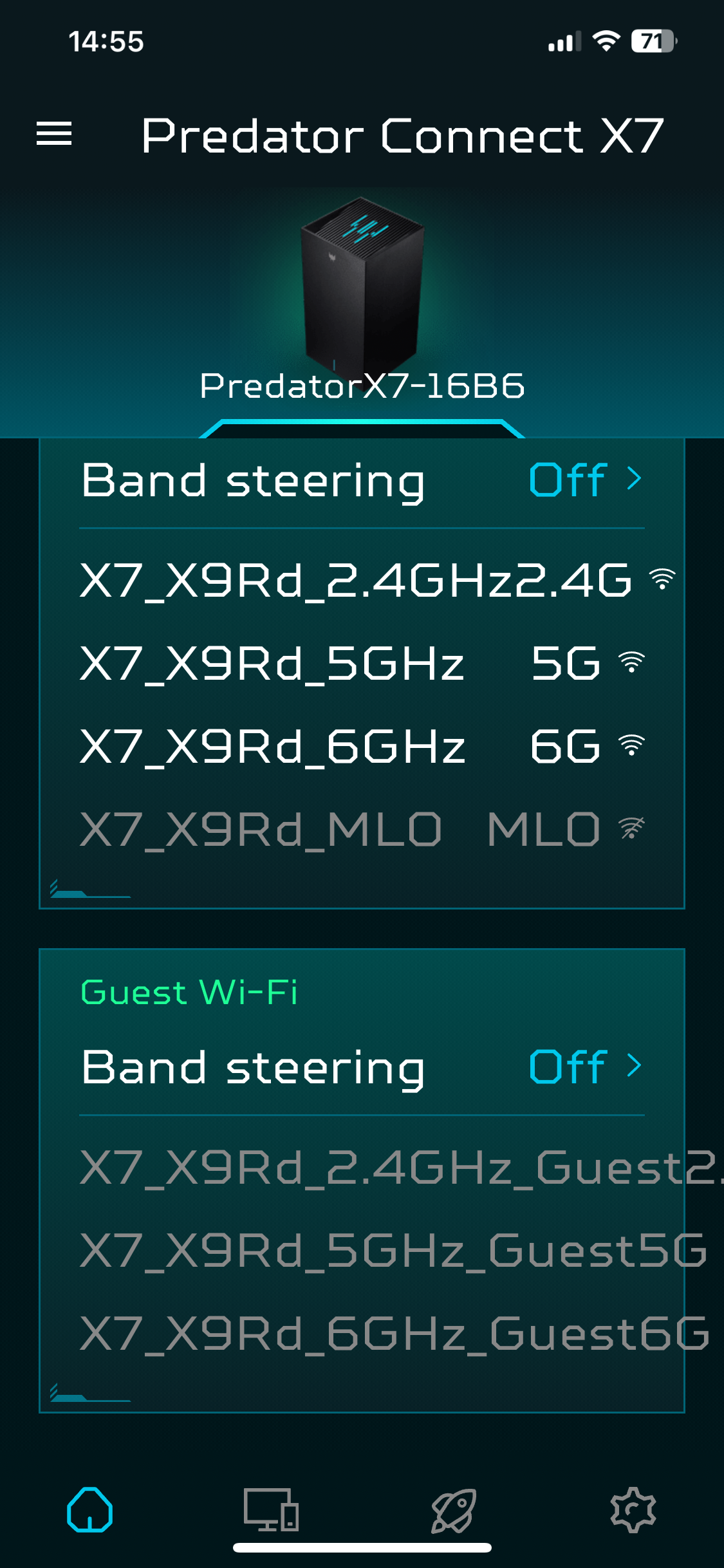The width and height of the screenshot is (724, 1568).
Task: Switch to the connected devices tab
Action: point(271,1510)
